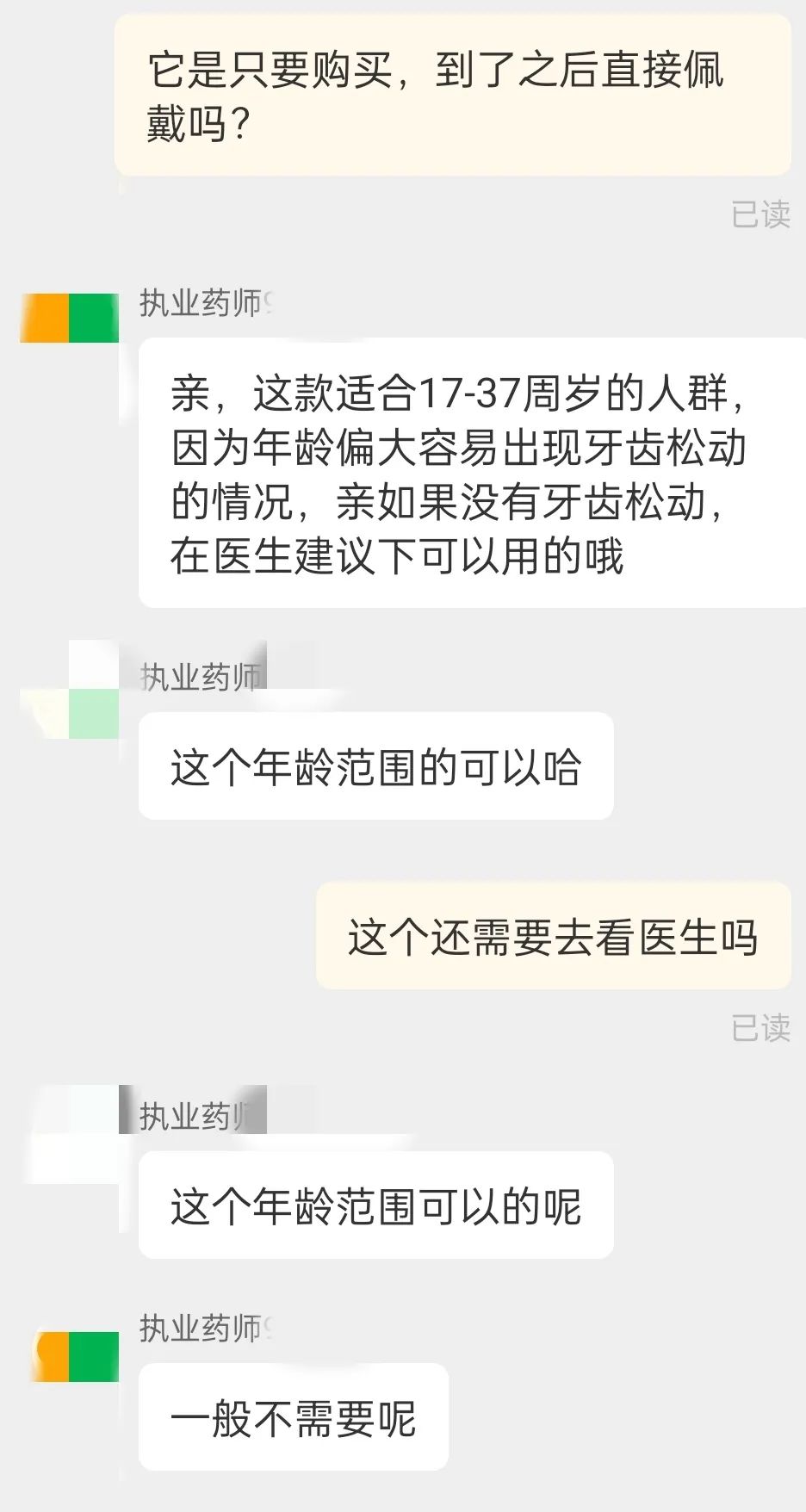Tap pharmacist avatar next to 一般不需要呢 reply
This screenshot has height=1512, width=806.
click(x=76, y=1356)
